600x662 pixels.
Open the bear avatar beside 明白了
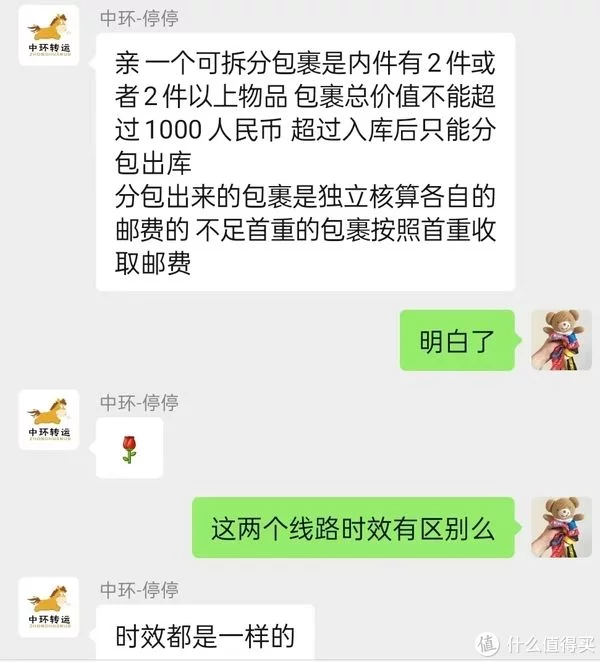[x=561, y=340]
